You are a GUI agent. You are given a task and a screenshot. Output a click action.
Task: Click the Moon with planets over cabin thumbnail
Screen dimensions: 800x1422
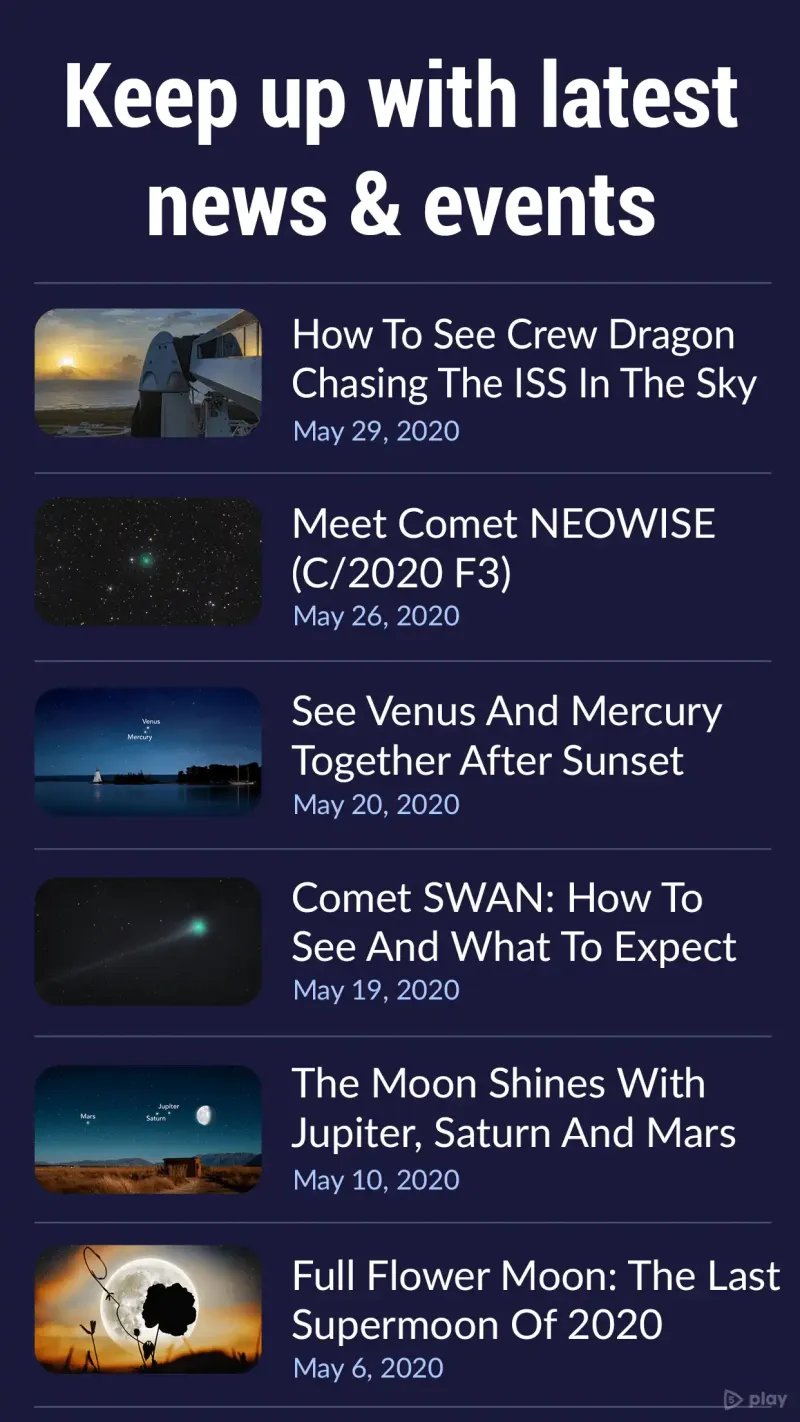click(147, 1129)
